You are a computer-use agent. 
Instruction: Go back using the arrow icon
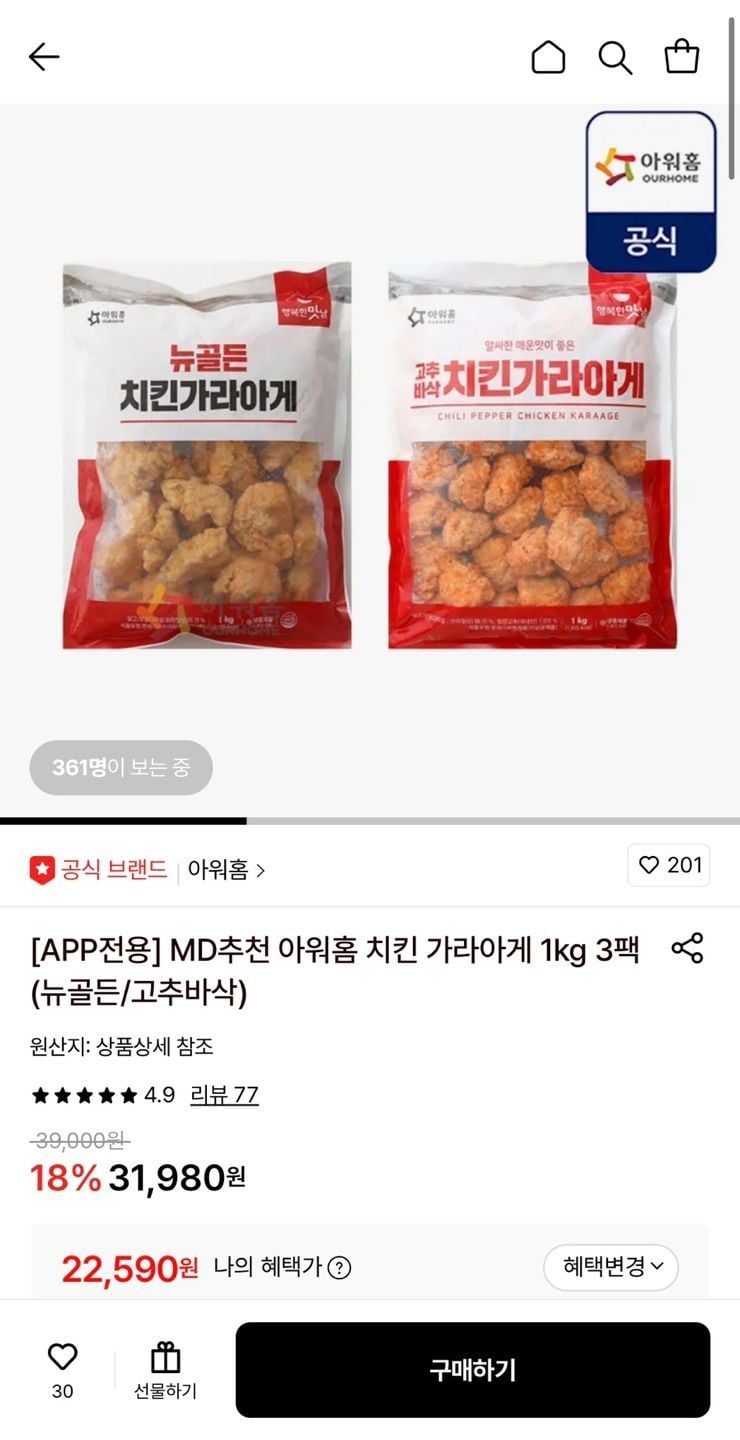click(x=44, y=57)
